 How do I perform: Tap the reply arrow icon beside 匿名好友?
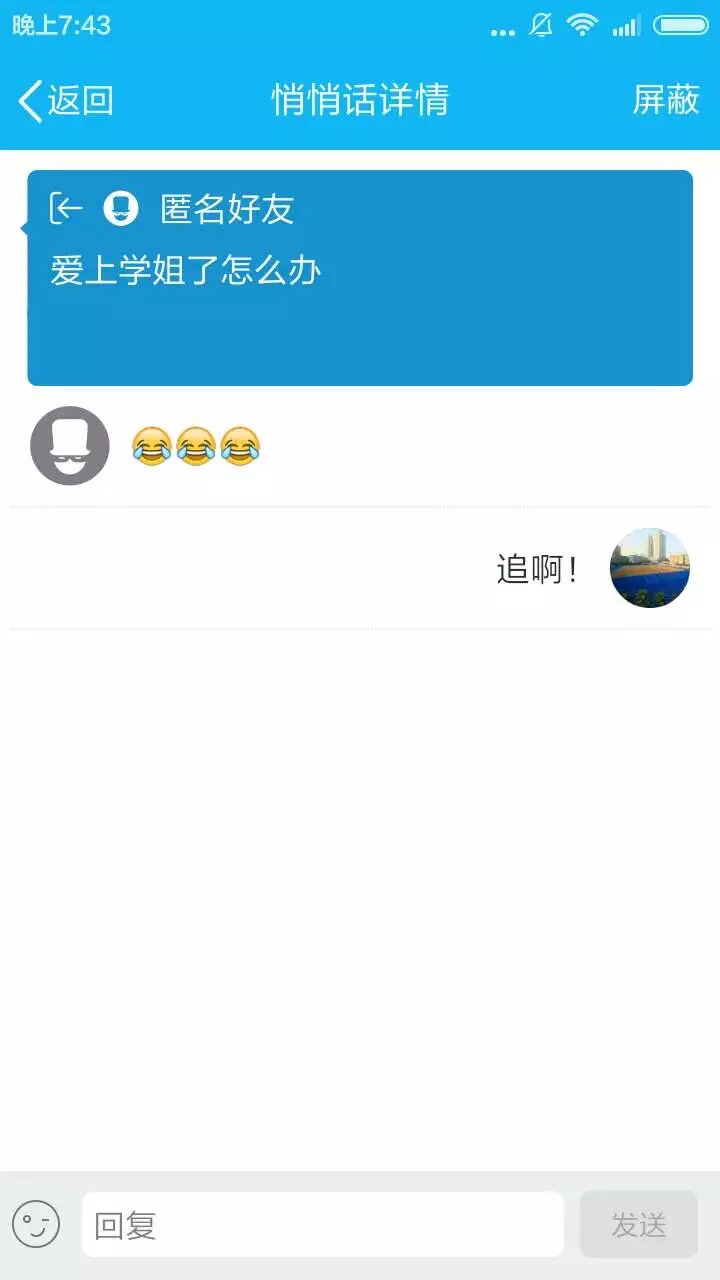(67, 208)
